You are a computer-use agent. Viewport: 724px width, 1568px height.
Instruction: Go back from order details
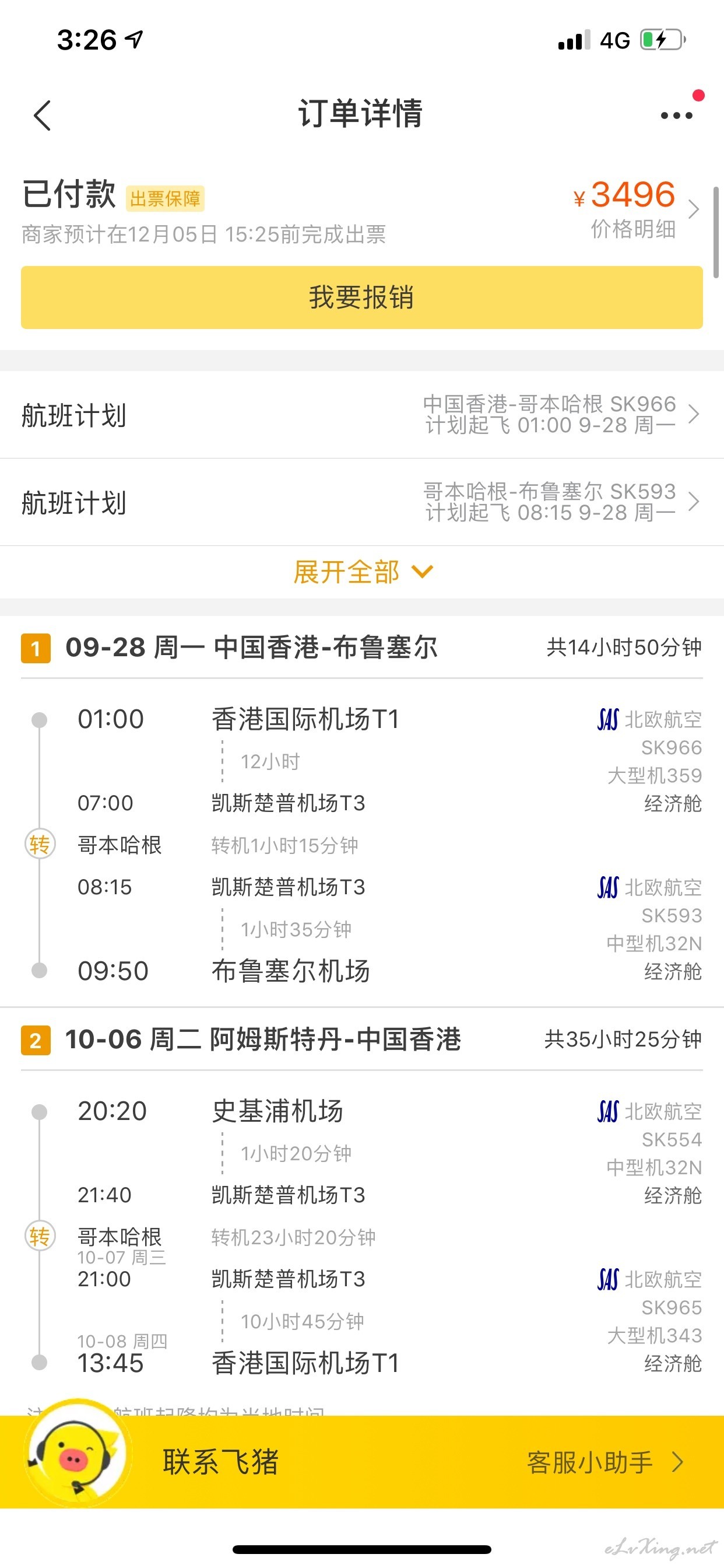(42, 115)
